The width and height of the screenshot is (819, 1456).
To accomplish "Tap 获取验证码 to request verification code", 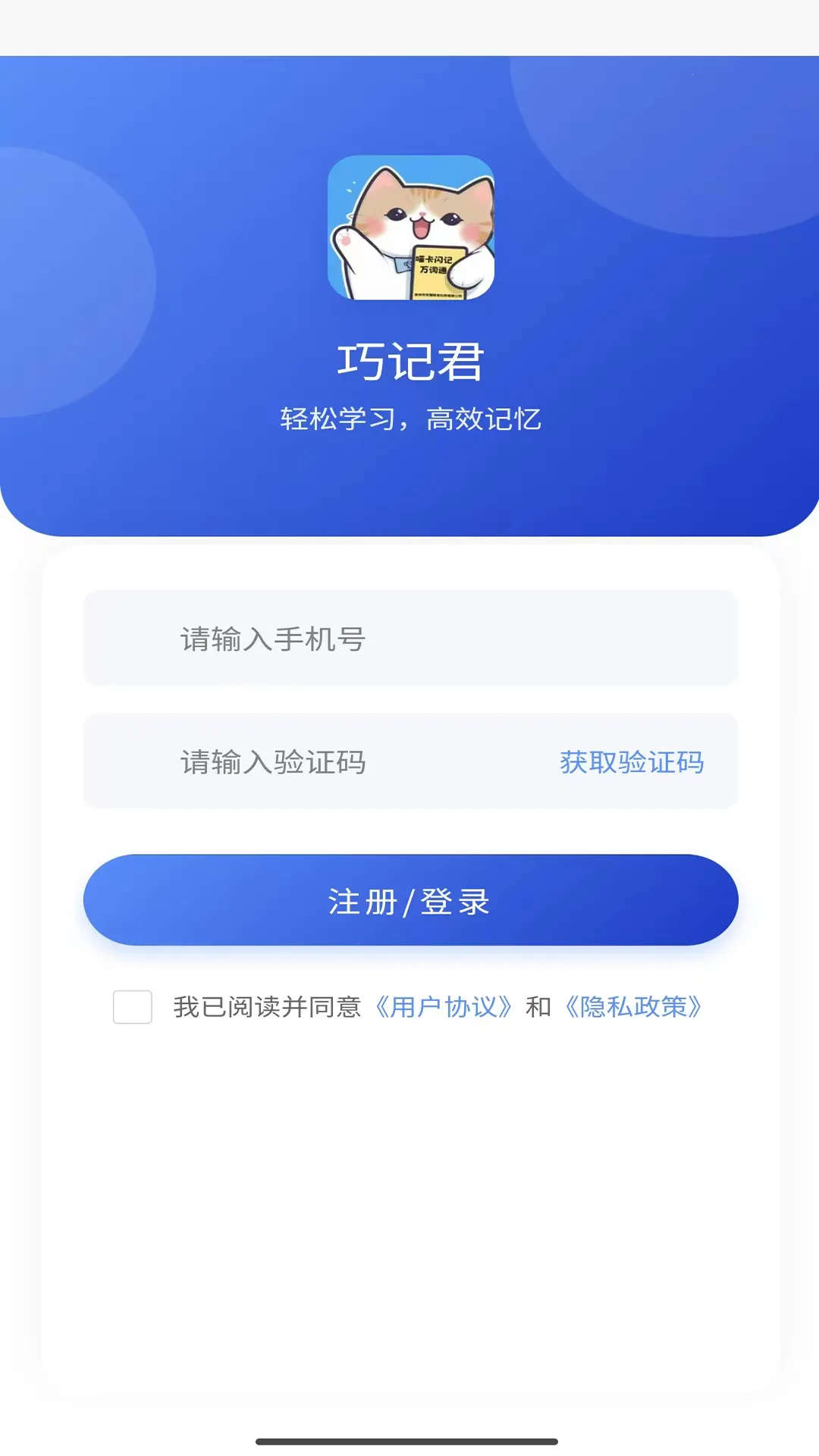I will tap(632, 763).
